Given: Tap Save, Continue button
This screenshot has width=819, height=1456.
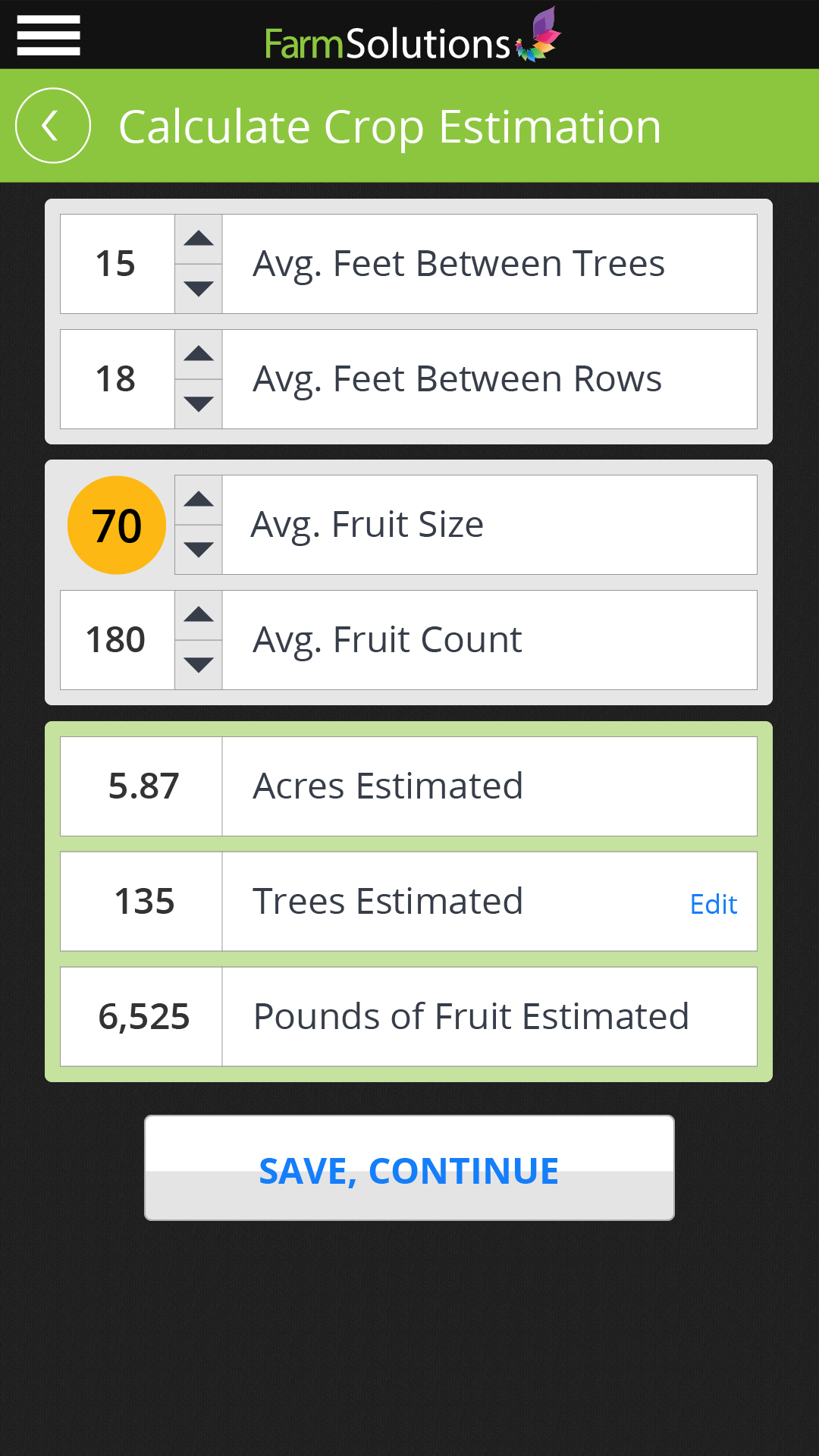Looking at the screenshot, I should point(409,1168).
